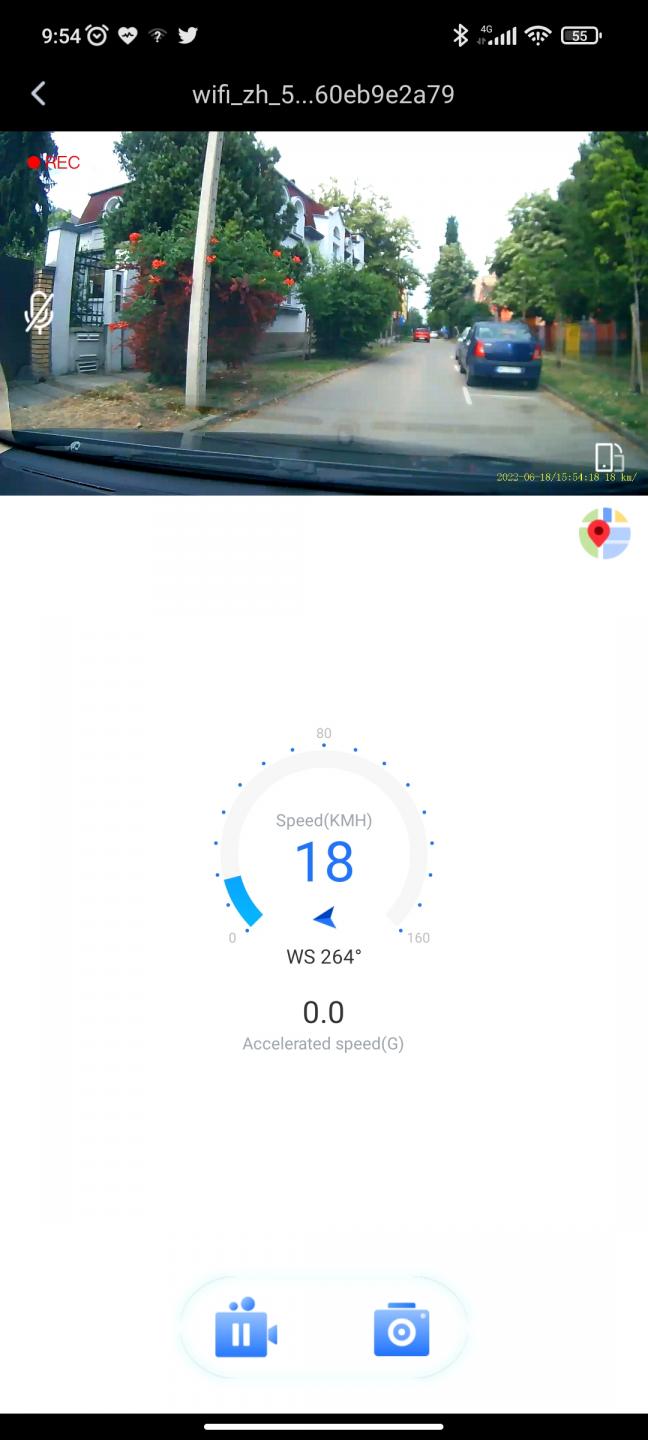Take a snapshot with the camera button
The width and height of the screenshot is (648, 1440).
coord(402,1329)
